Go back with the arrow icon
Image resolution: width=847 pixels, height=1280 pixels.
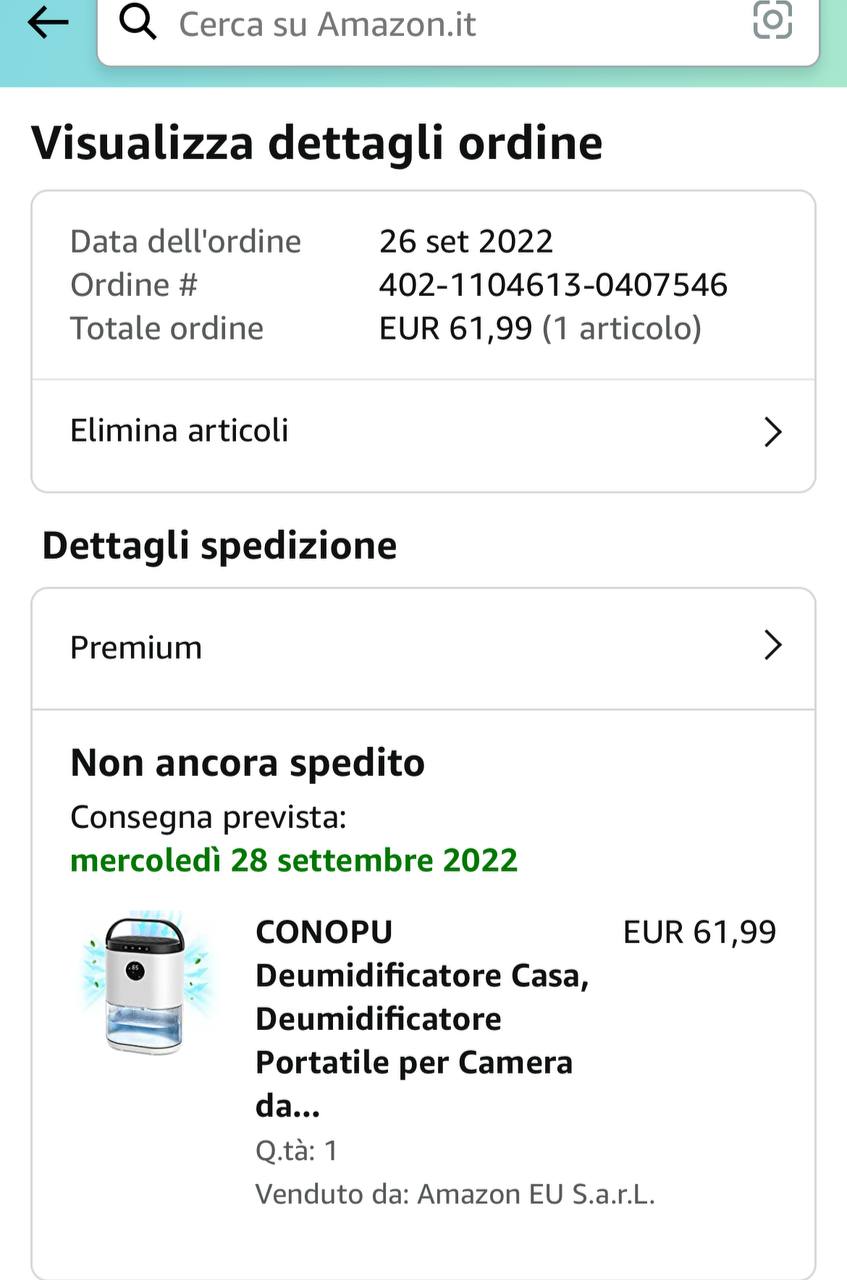(x=48, y=24)
